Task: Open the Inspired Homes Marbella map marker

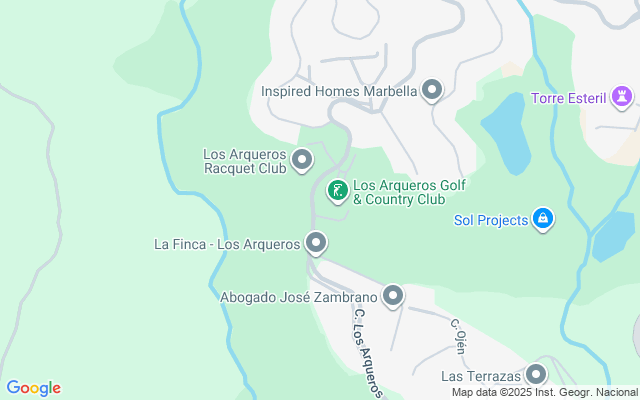Action: (432, 91)
